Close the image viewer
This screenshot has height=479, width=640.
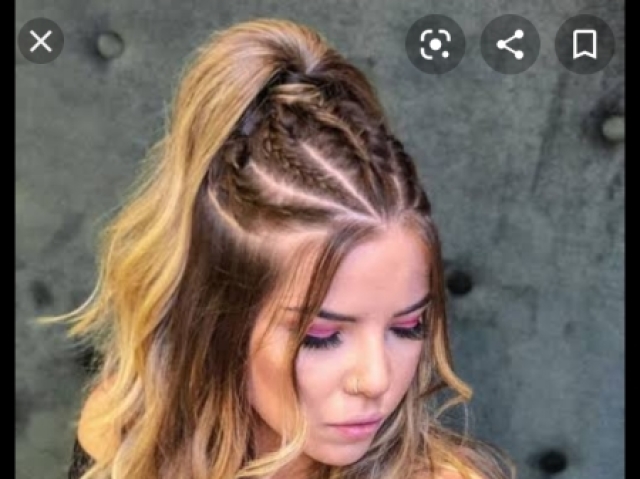point(40,42)
